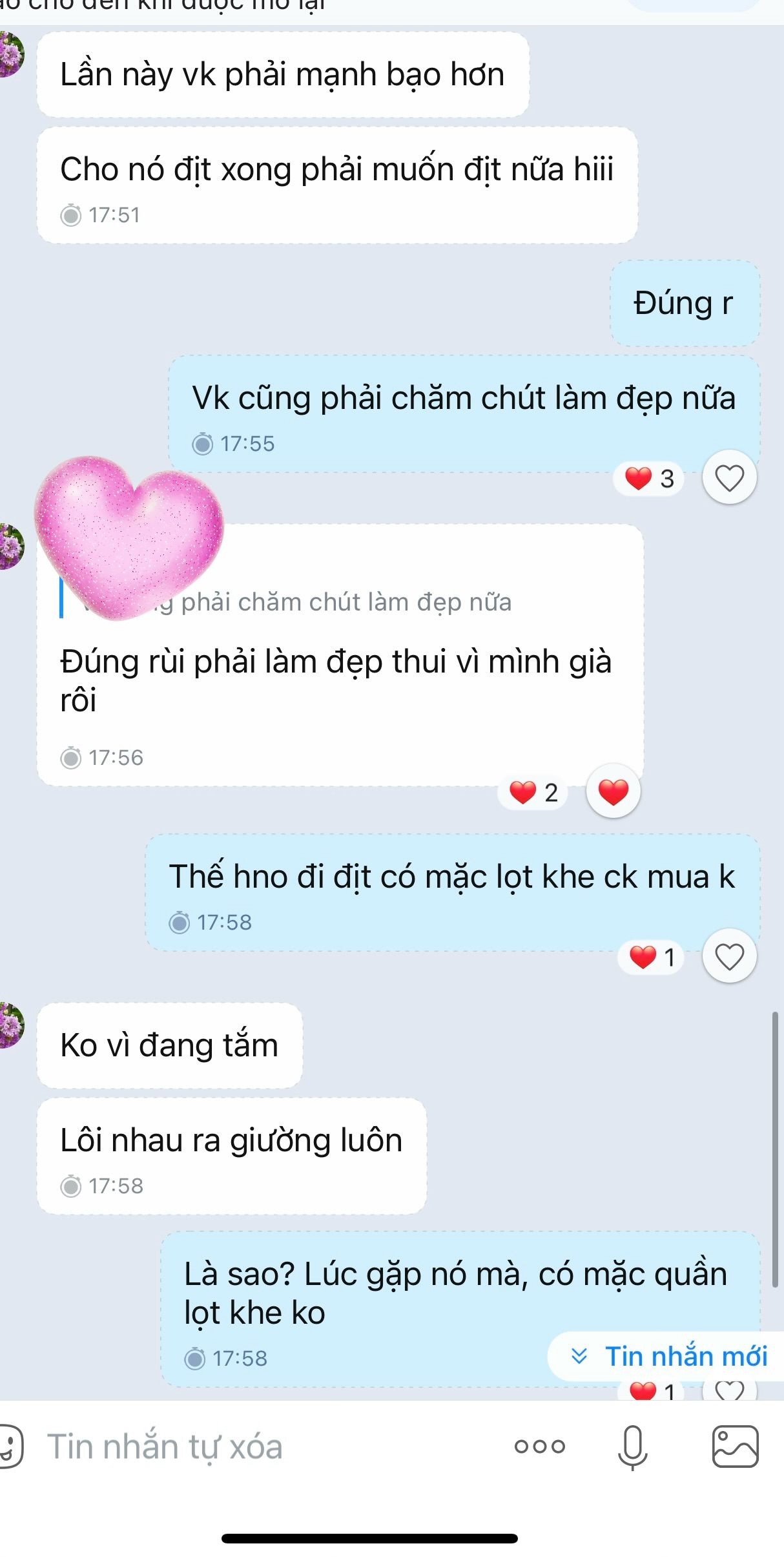View the 3 heart reactions
This screenshot has width=784, height=1557.
click(649, 479)
